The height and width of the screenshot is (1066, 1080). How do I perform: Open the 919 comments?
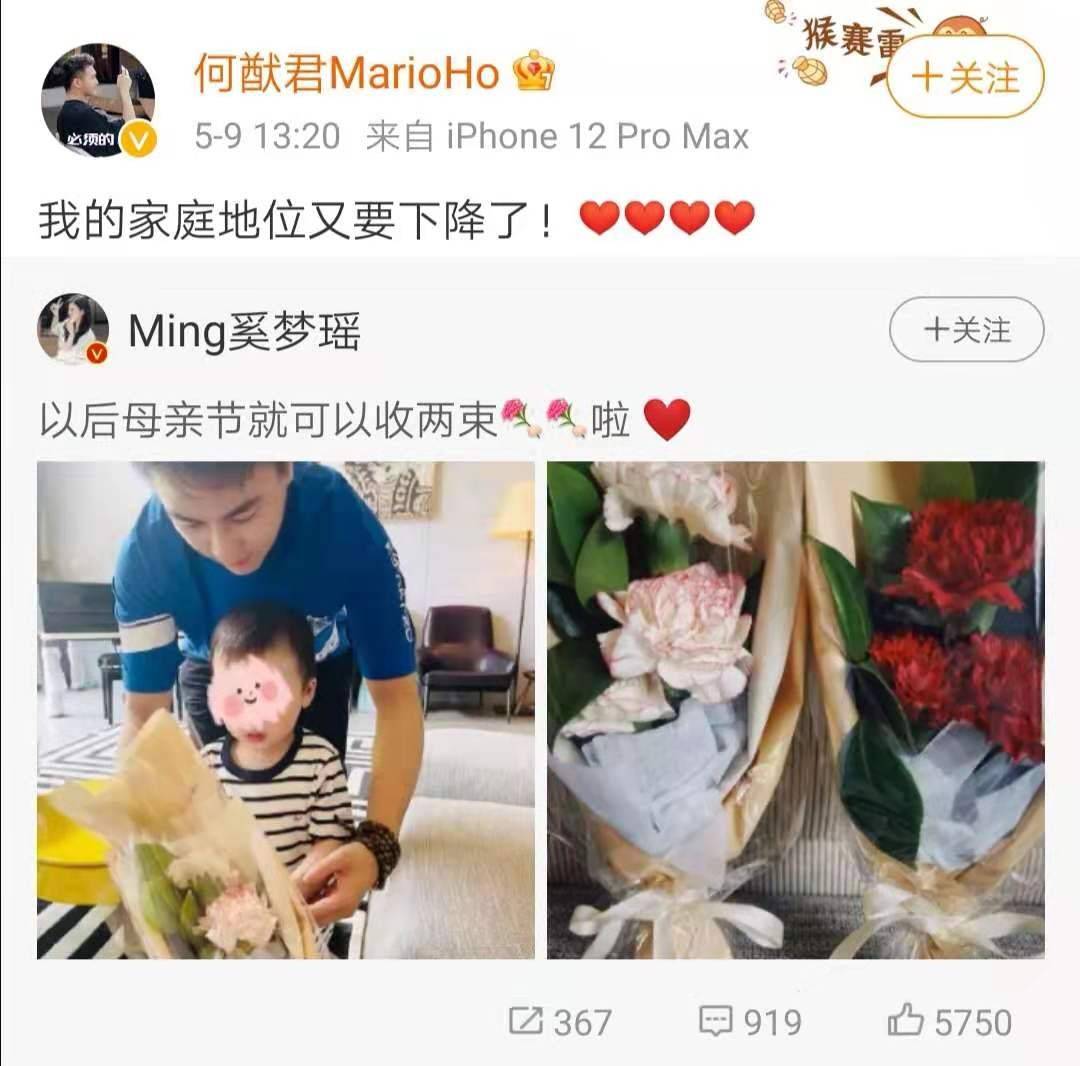[750, 1021]
